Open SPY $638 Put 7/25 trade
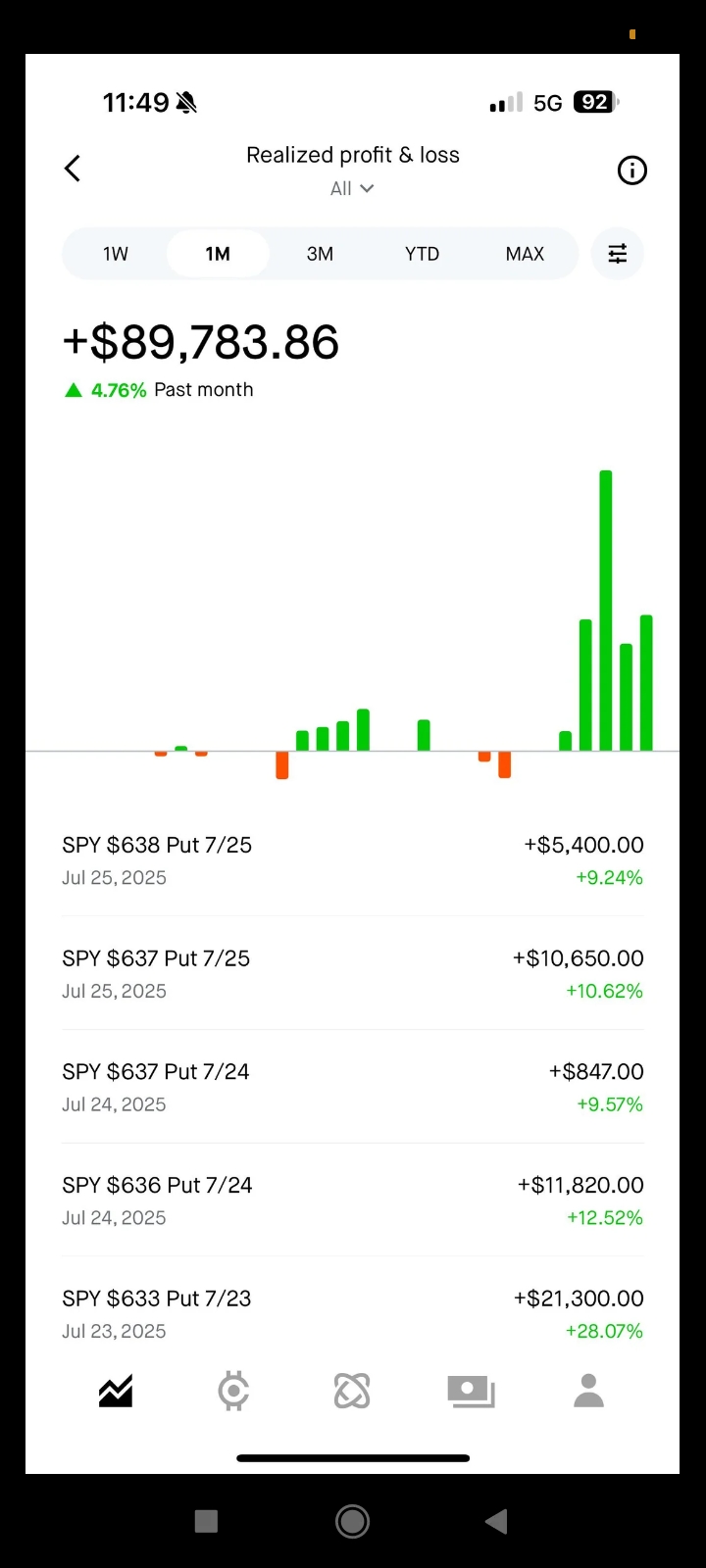 (x=353, y=860)
